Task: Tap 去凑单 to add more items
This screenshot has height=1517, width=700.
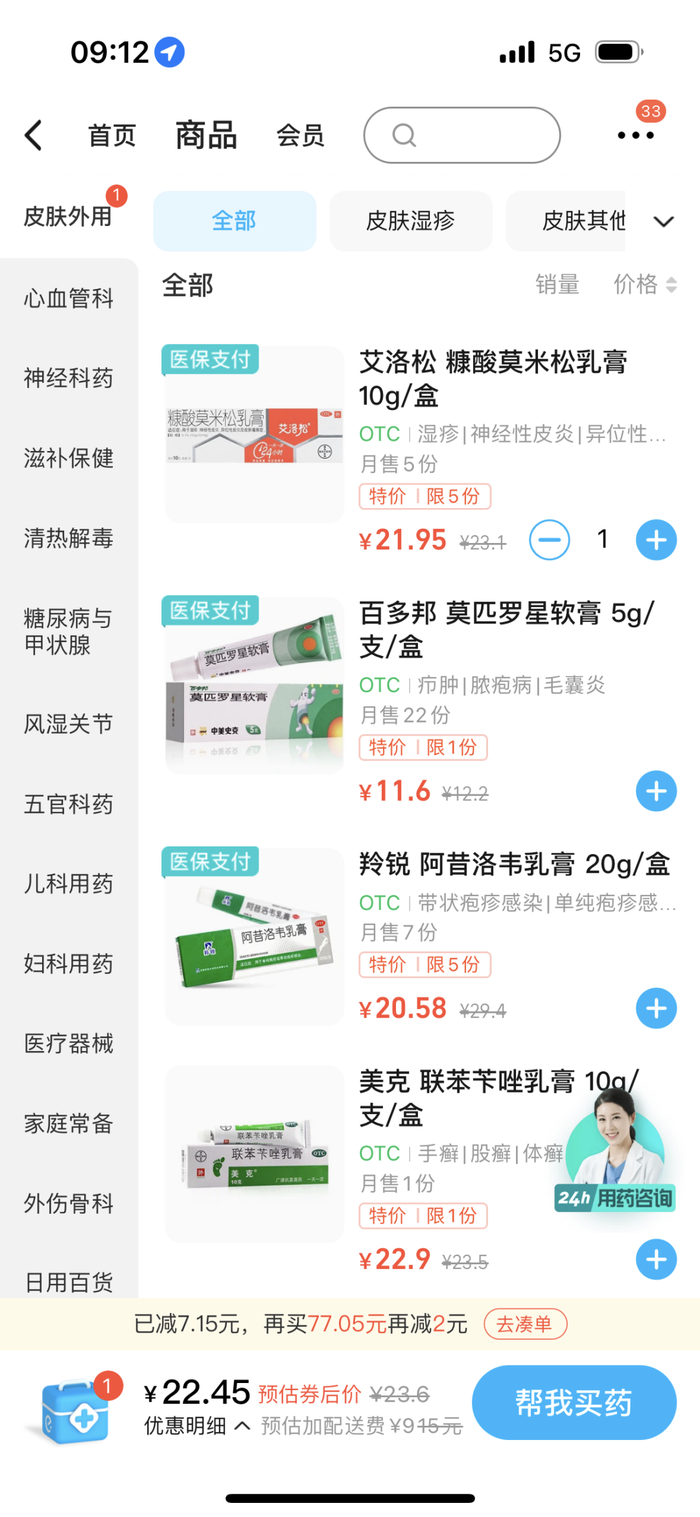Action: [x=525, y=1324]
